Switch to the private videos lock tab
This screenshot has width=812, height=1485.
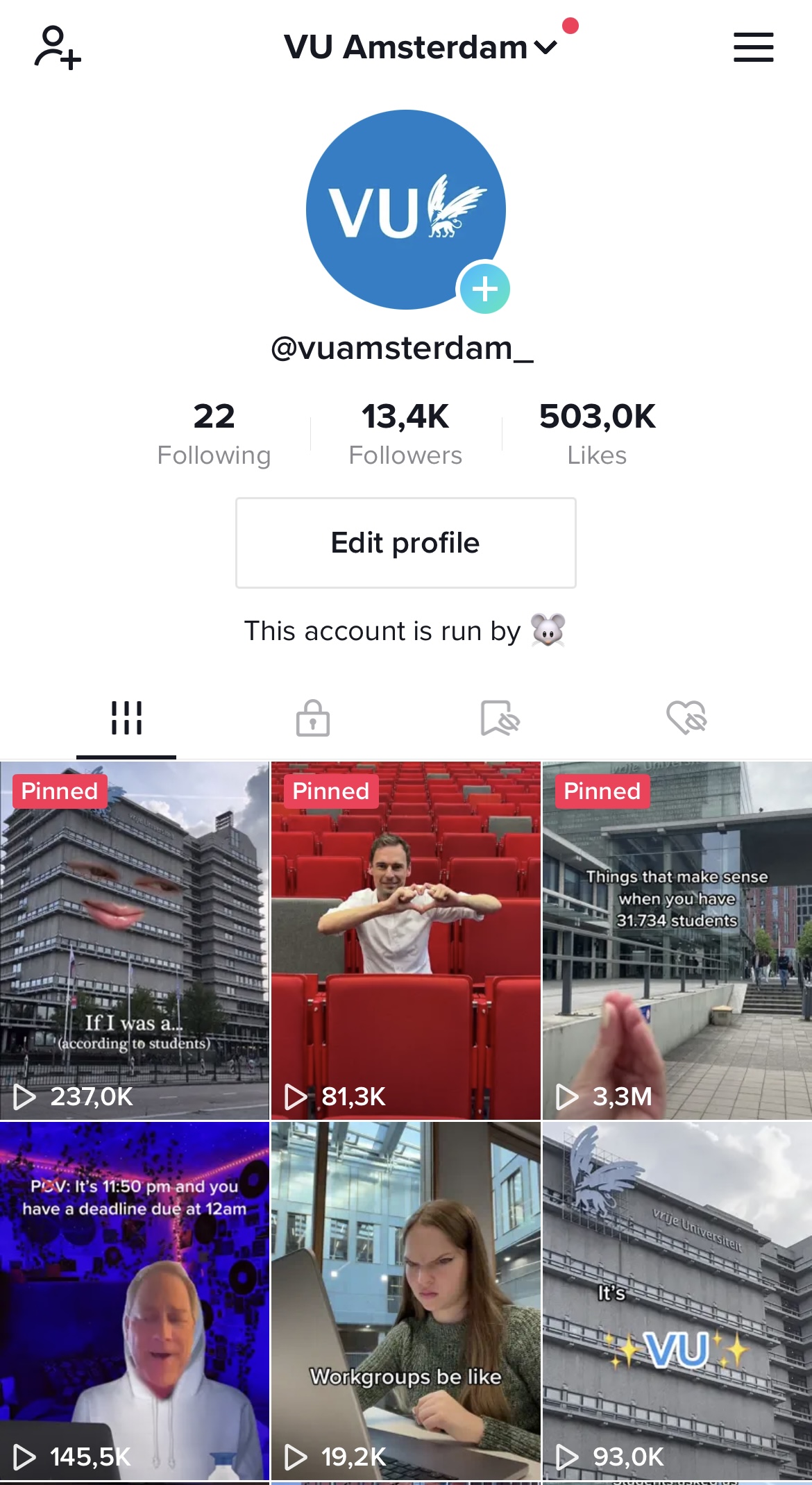(x=313, y=718)
